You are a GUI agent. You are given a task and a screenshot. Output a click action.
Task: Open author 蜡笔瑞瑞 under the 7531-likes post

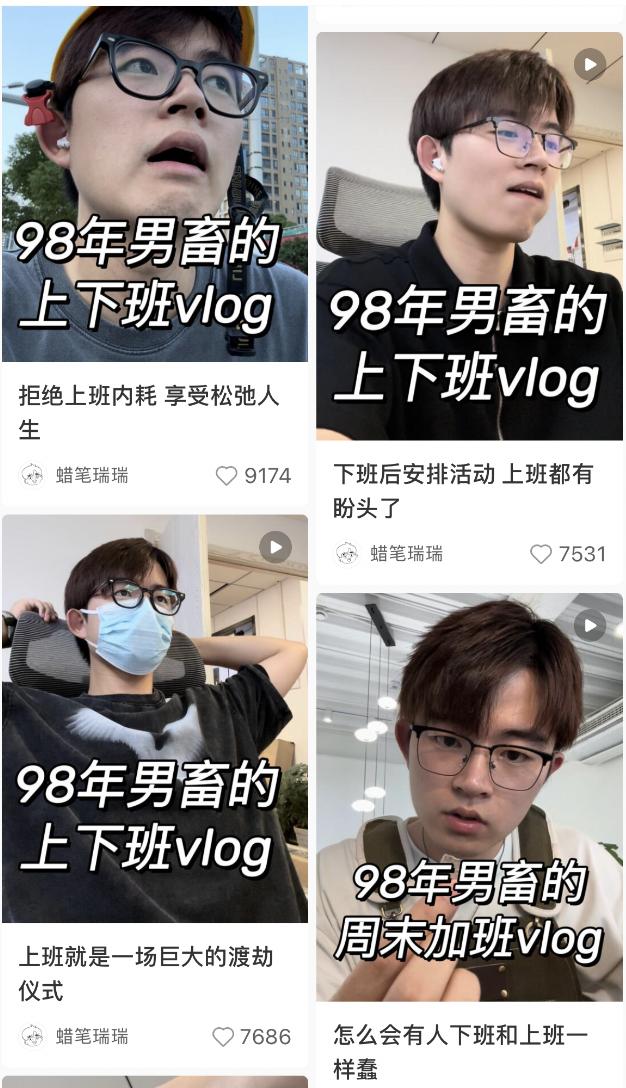[389, 554]
